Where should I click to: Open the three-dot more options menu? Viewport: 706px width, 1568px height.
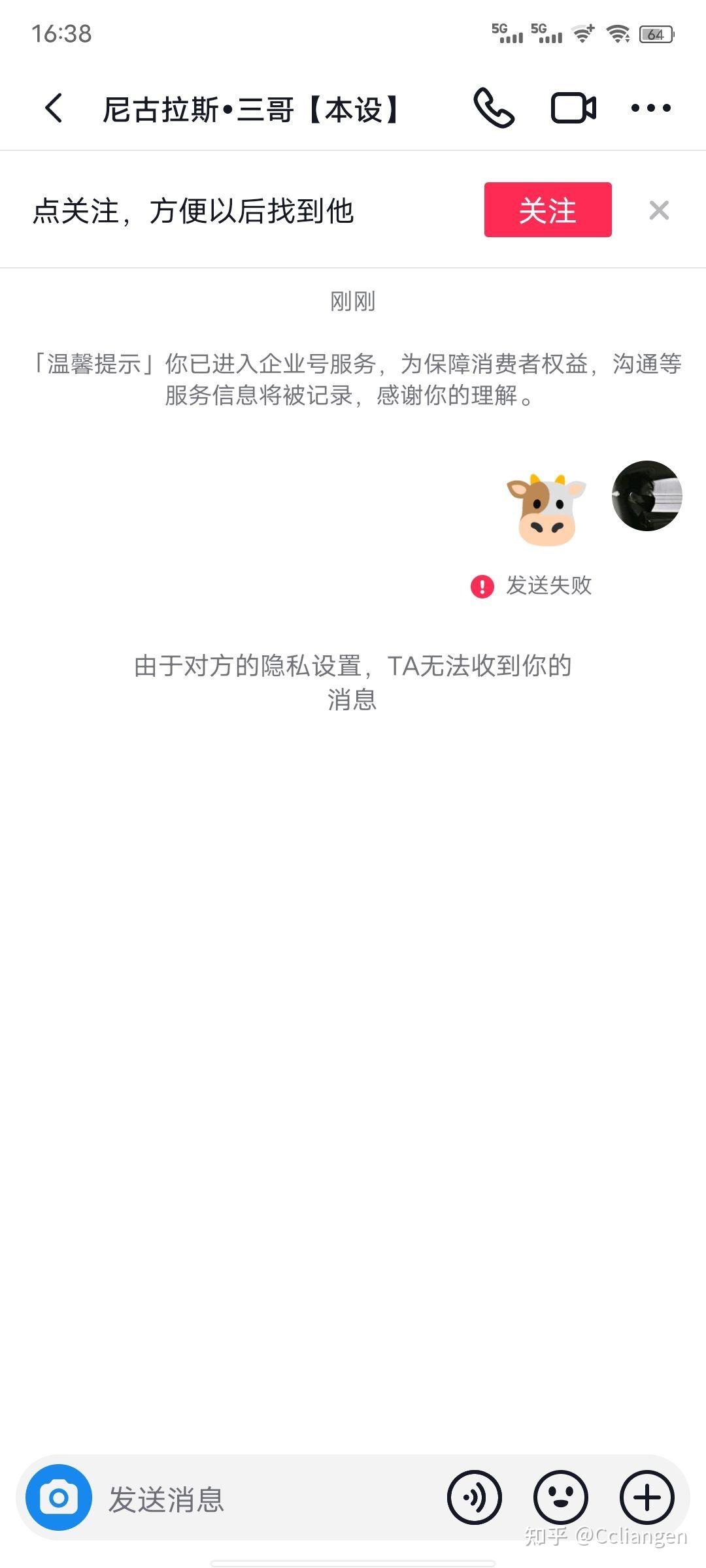point(650,108)
